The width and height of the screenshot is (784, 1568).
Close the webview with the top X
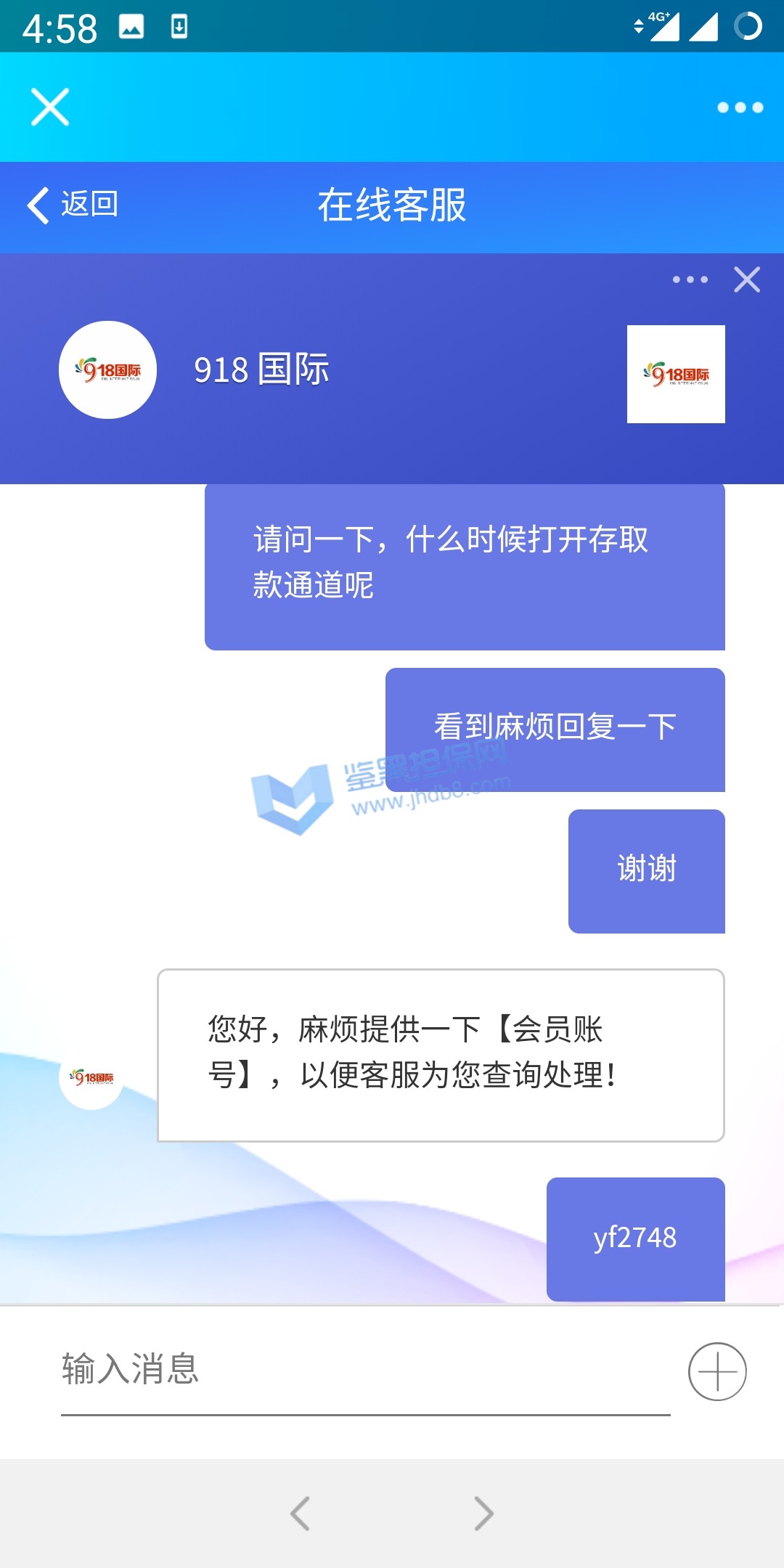pos(50,107)
